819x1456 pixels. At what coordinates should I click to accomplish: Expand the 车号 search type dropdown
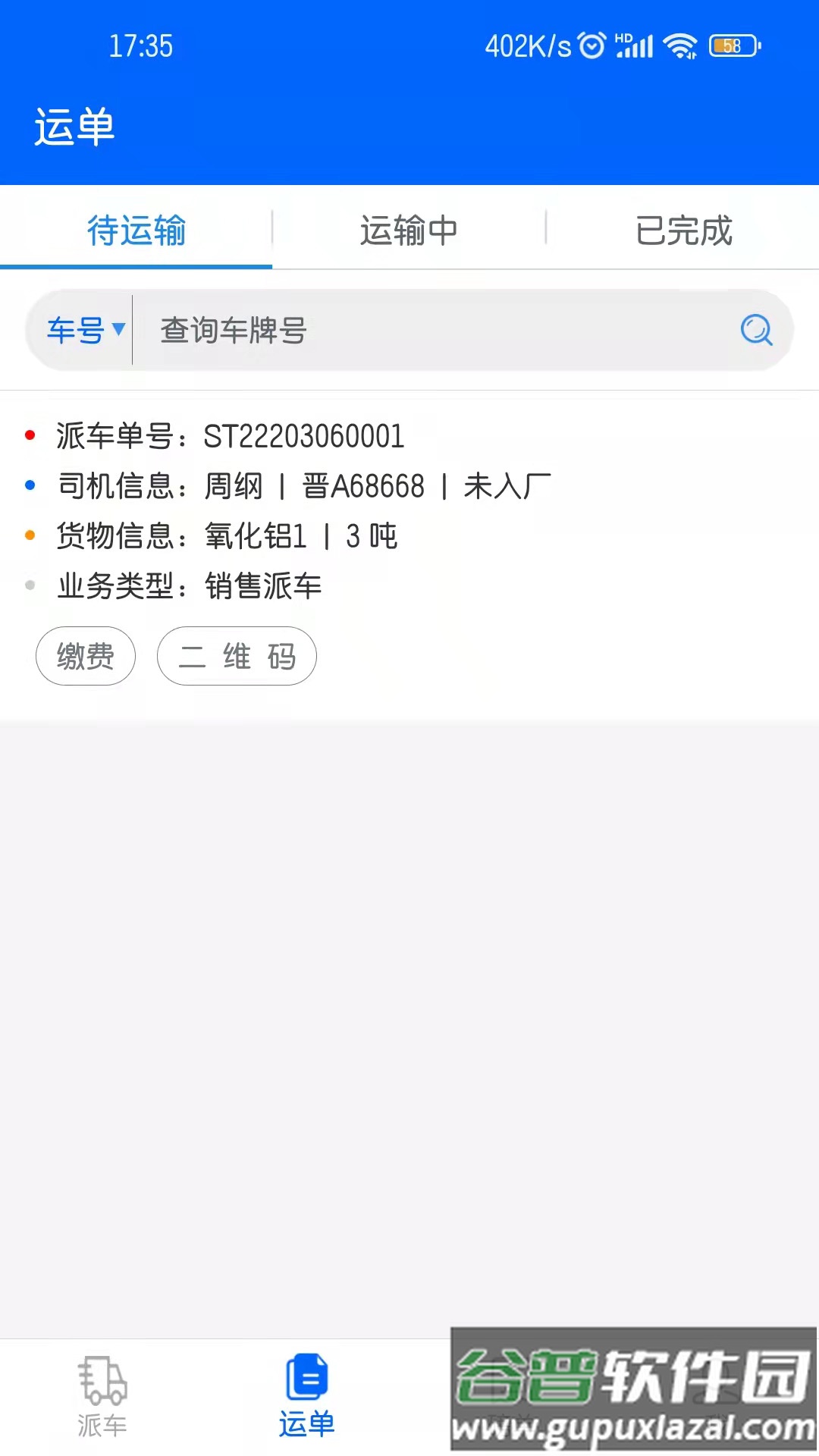pyautogui.click(x=84, y=331)
